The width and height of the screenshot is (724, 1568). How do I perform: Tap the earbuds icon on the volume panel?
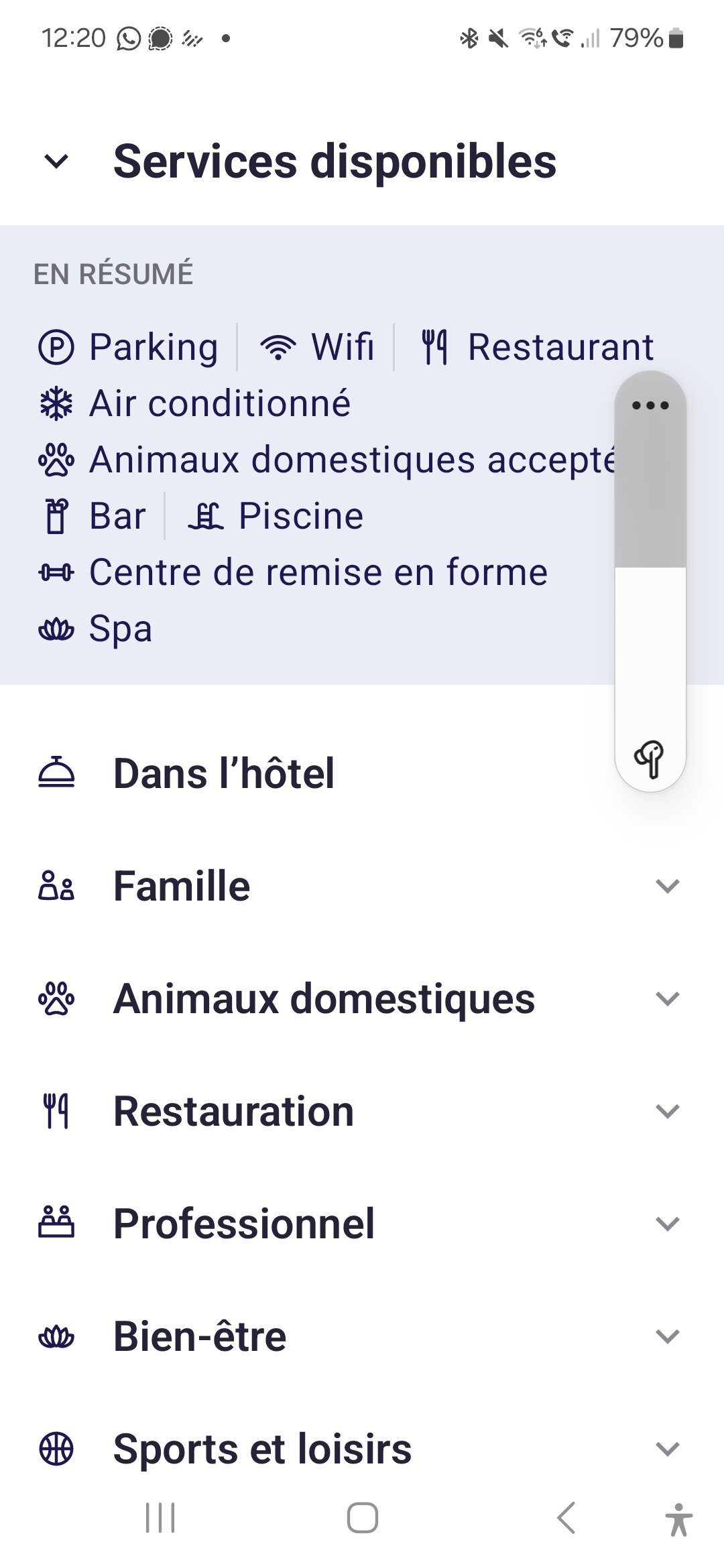point(650,759)
